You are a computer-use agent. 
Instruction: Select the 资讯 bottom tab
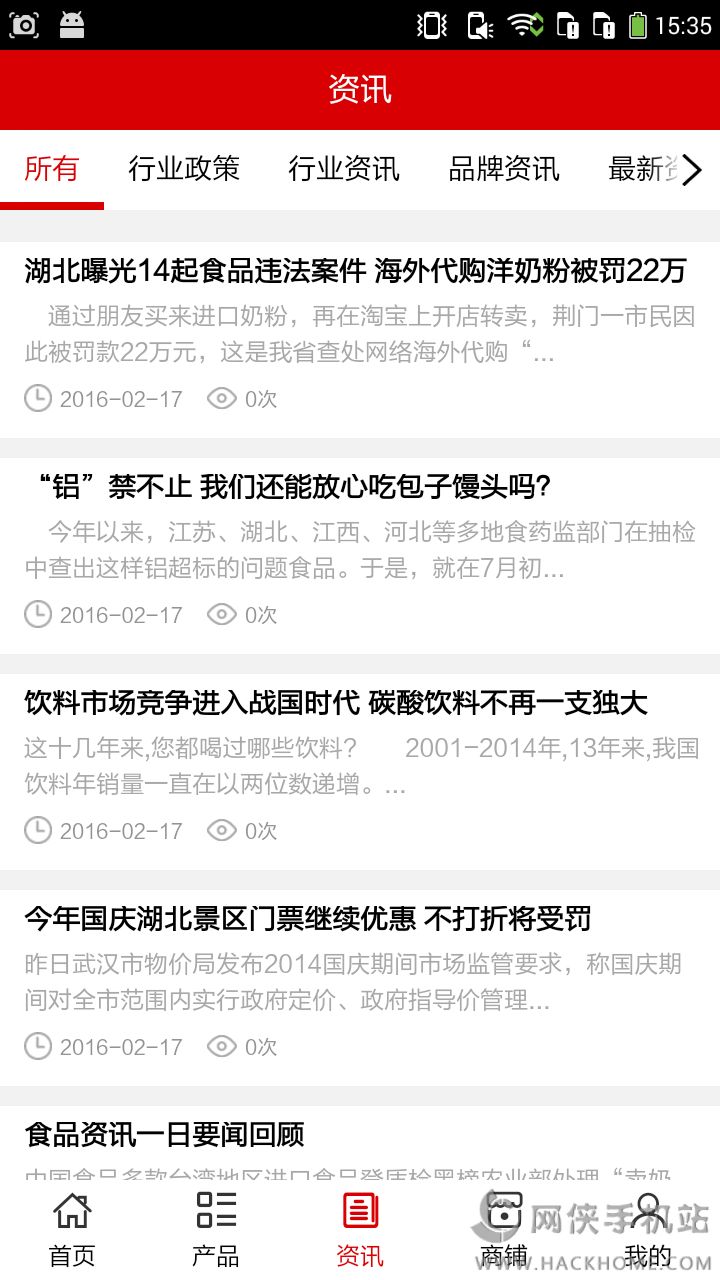[360, 1230]
